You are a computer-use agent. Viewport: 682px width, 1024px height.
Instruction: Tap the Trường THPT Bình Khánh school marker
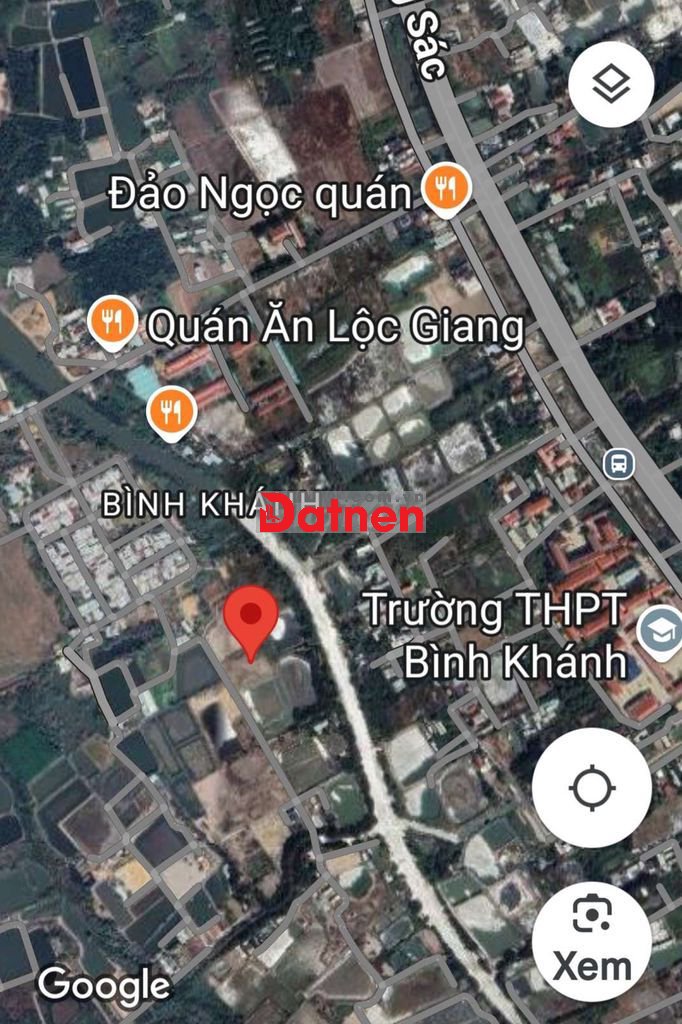click(x=661, y=631)
